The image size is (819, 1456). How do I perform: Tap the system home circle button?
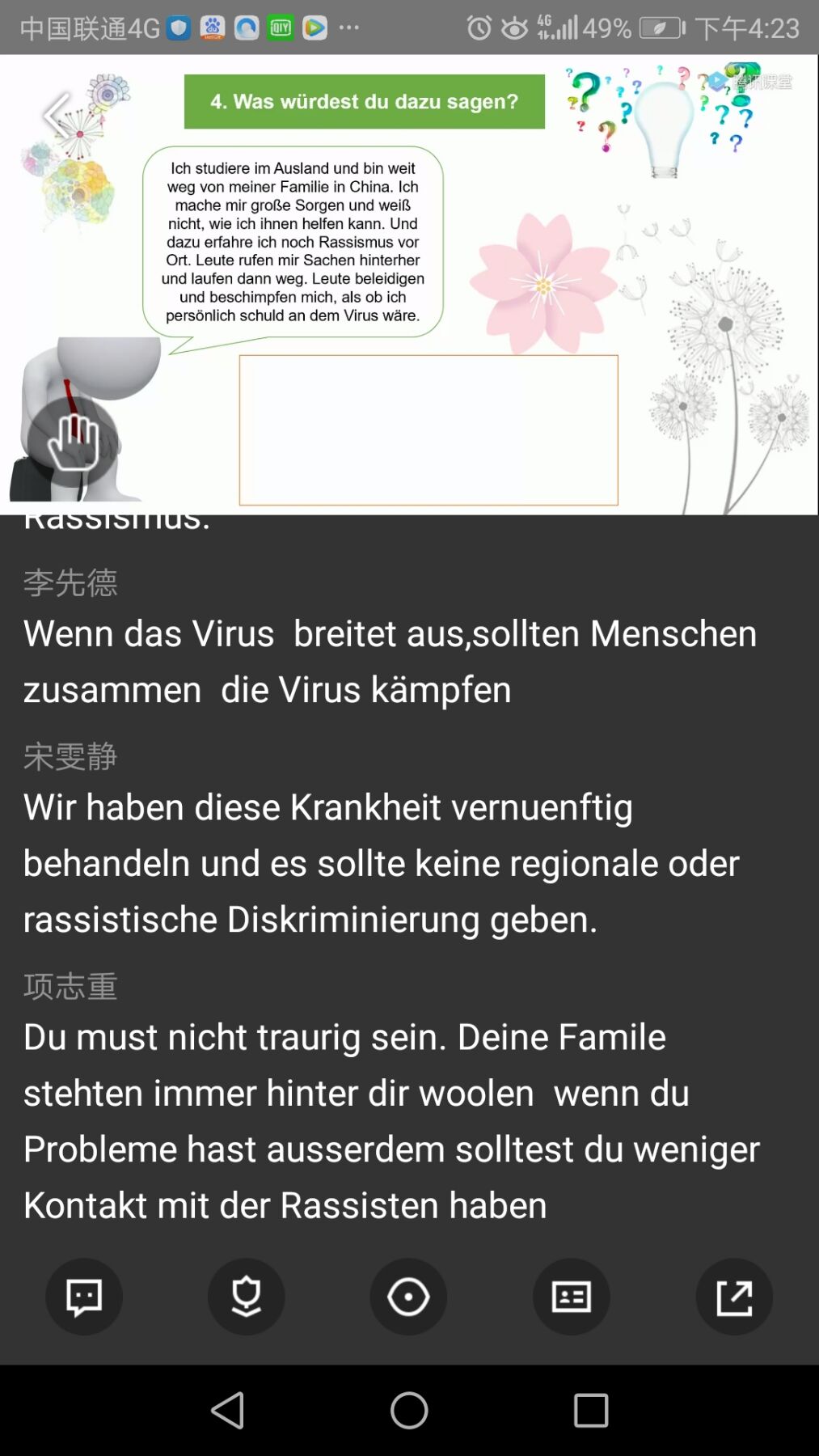[x=409, y=1411]
